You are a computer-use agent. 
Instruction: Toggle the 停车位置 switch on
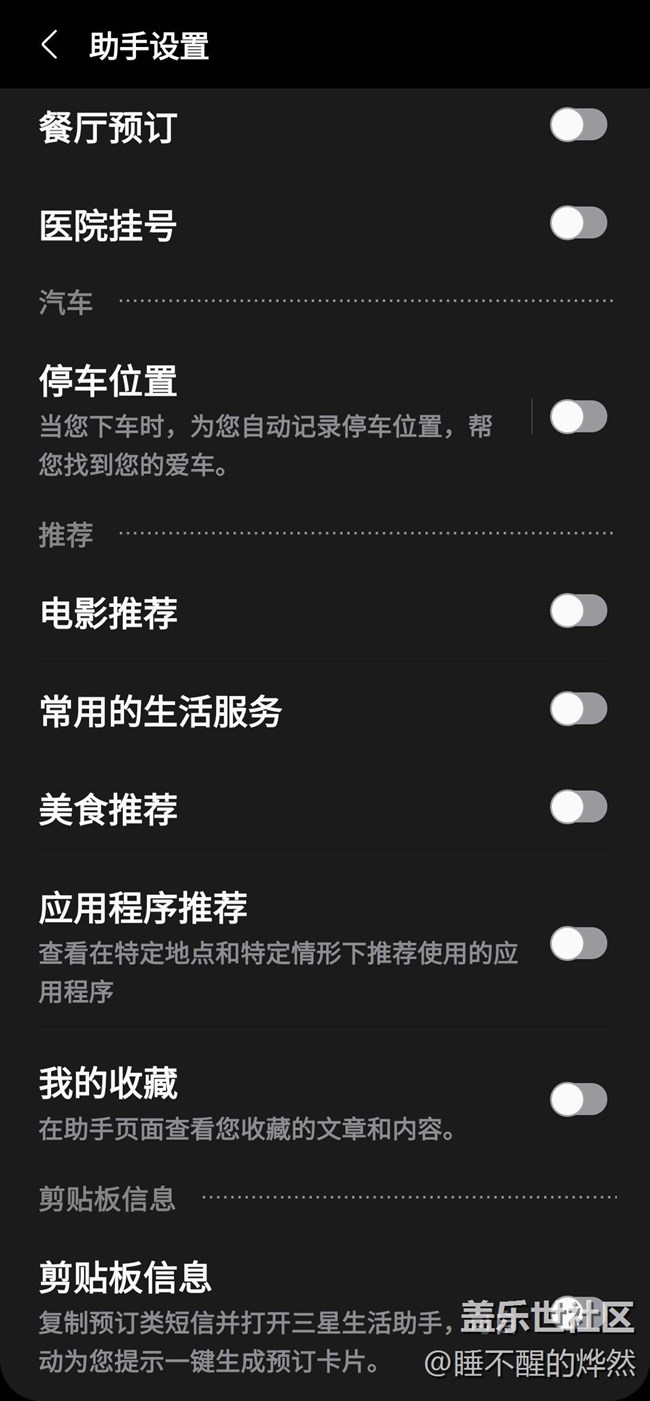(x=578, y=417)
